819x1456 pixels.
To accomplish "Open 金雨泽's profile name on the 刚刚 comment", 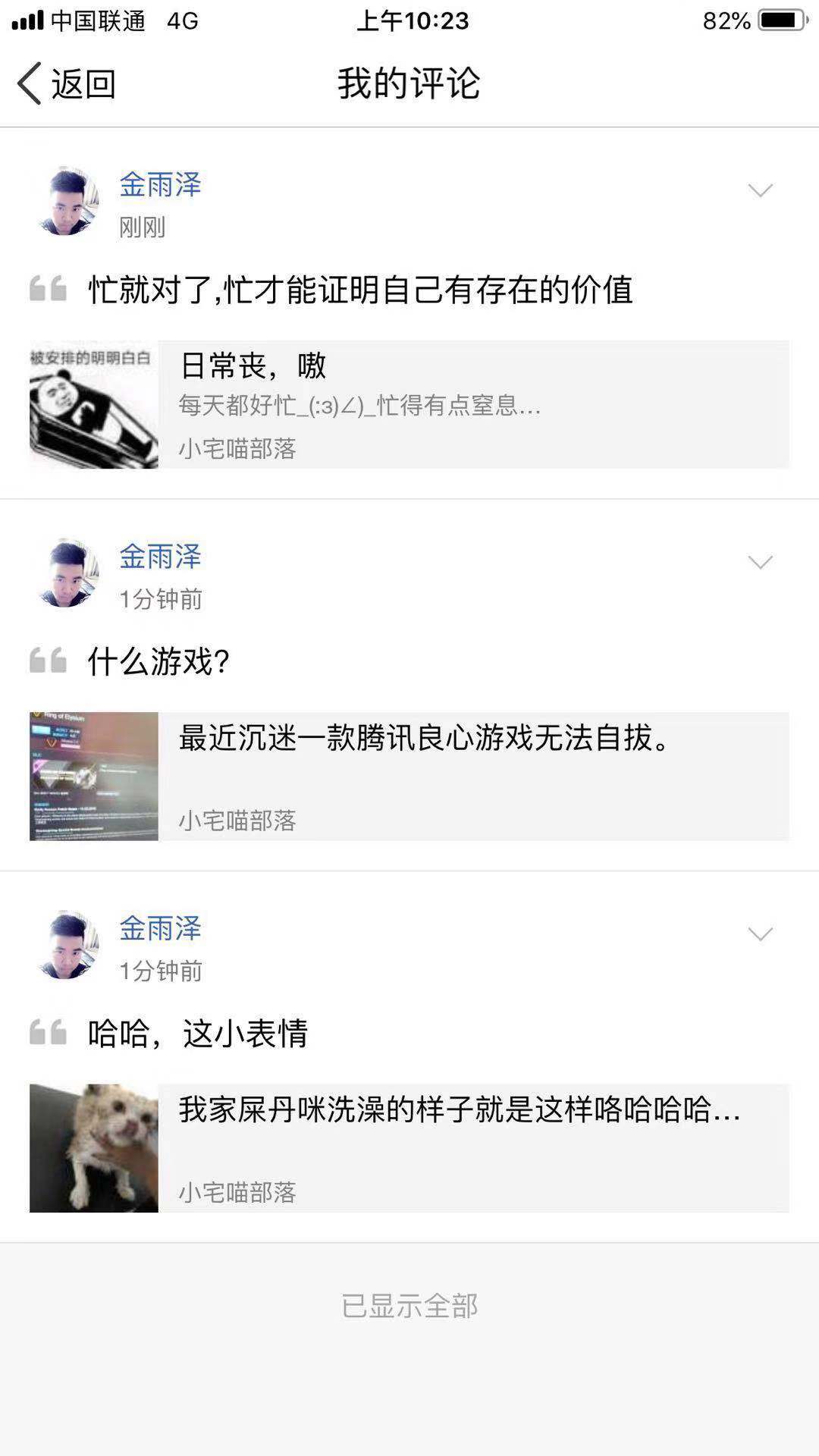I will coord(160,184).
